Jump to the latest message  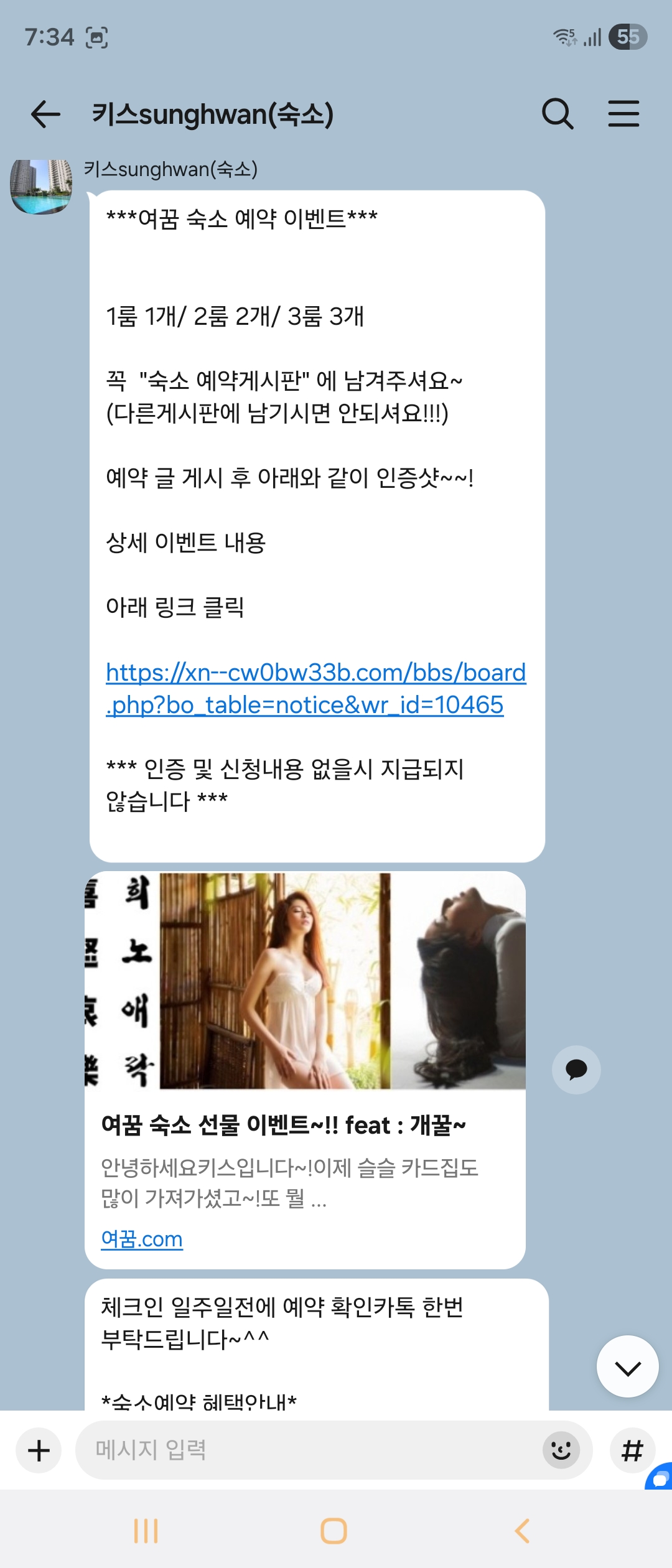tap(627, 1366)
